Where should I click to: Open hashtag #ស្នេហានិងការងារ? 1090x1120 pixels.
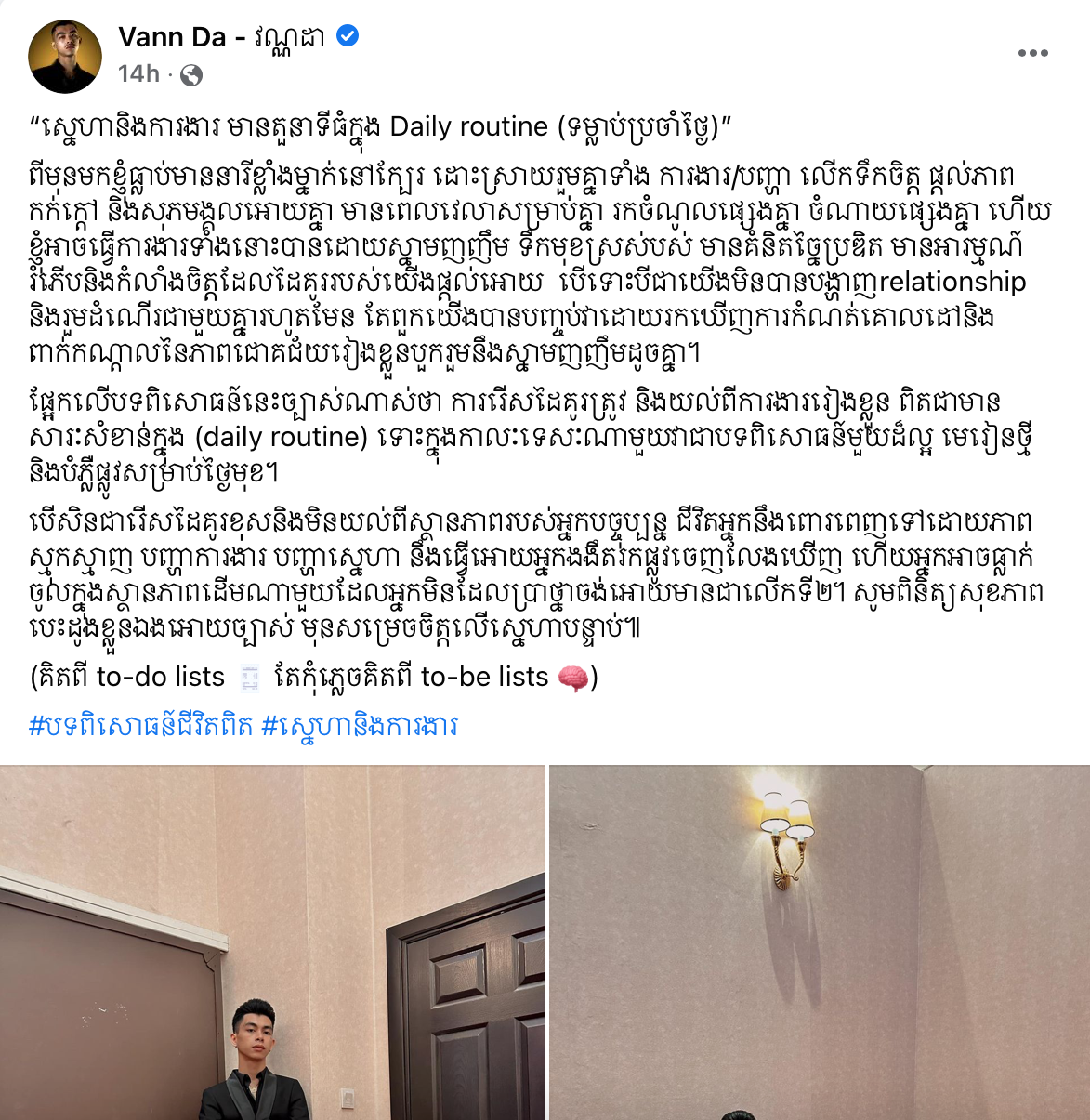360,725
